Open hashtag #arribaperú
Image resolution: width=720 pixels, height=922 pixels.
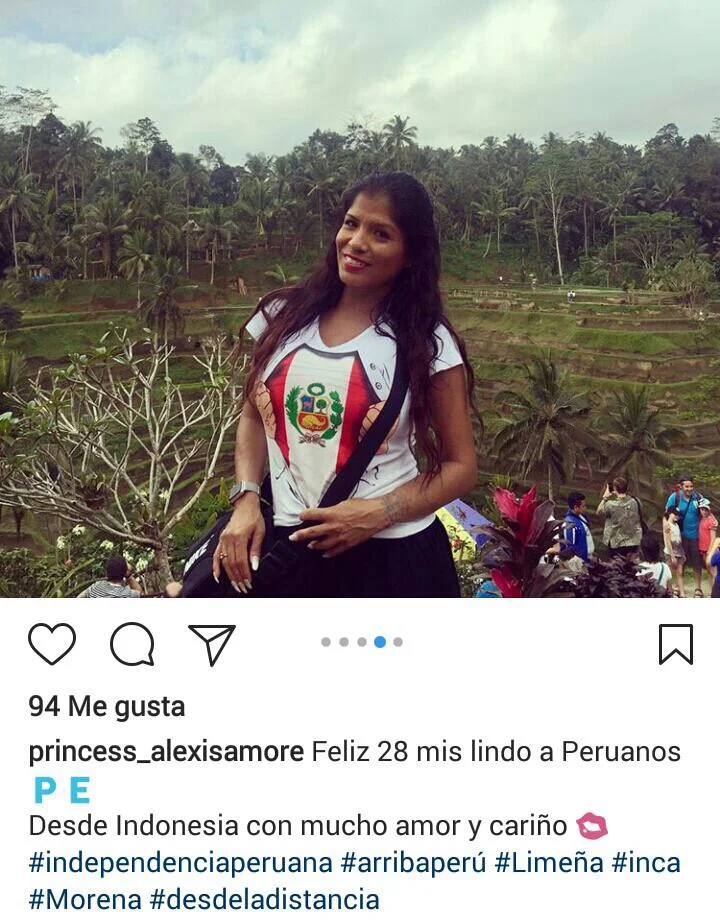[412, 862]
